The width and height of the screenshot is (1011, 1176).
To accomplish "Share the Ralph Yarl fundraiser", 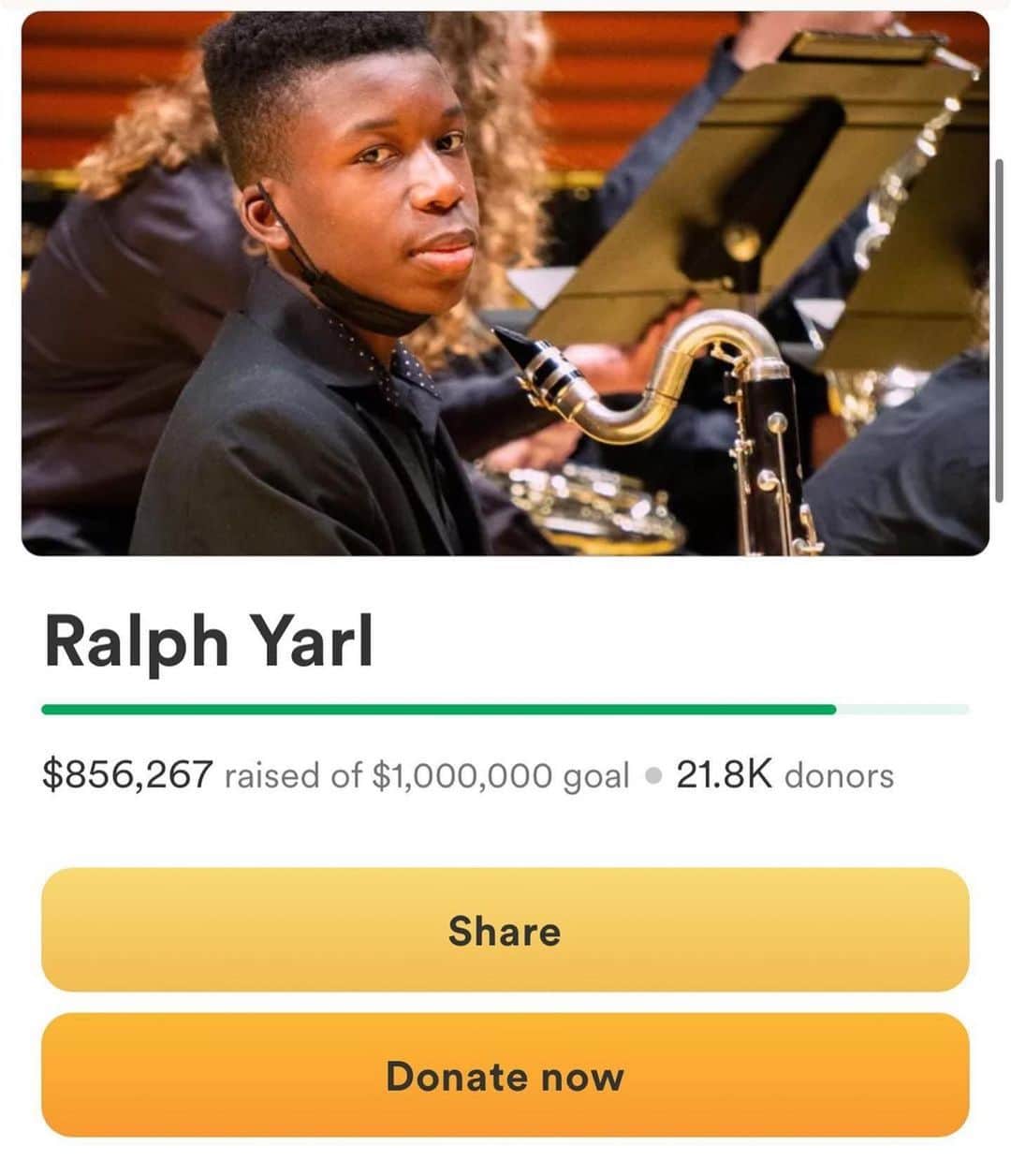I will click(505, 930).
